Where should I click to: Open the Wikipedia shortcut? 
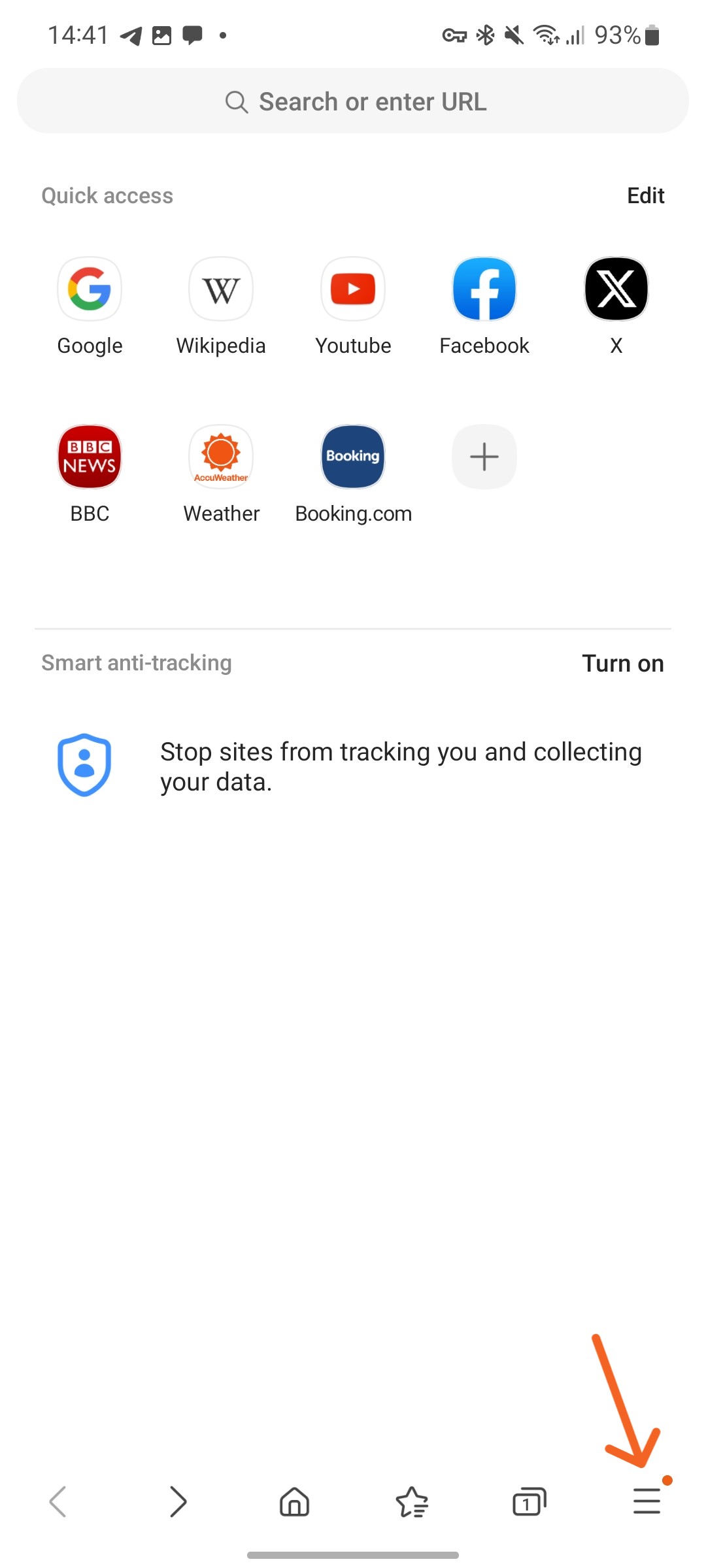(221, 289)
